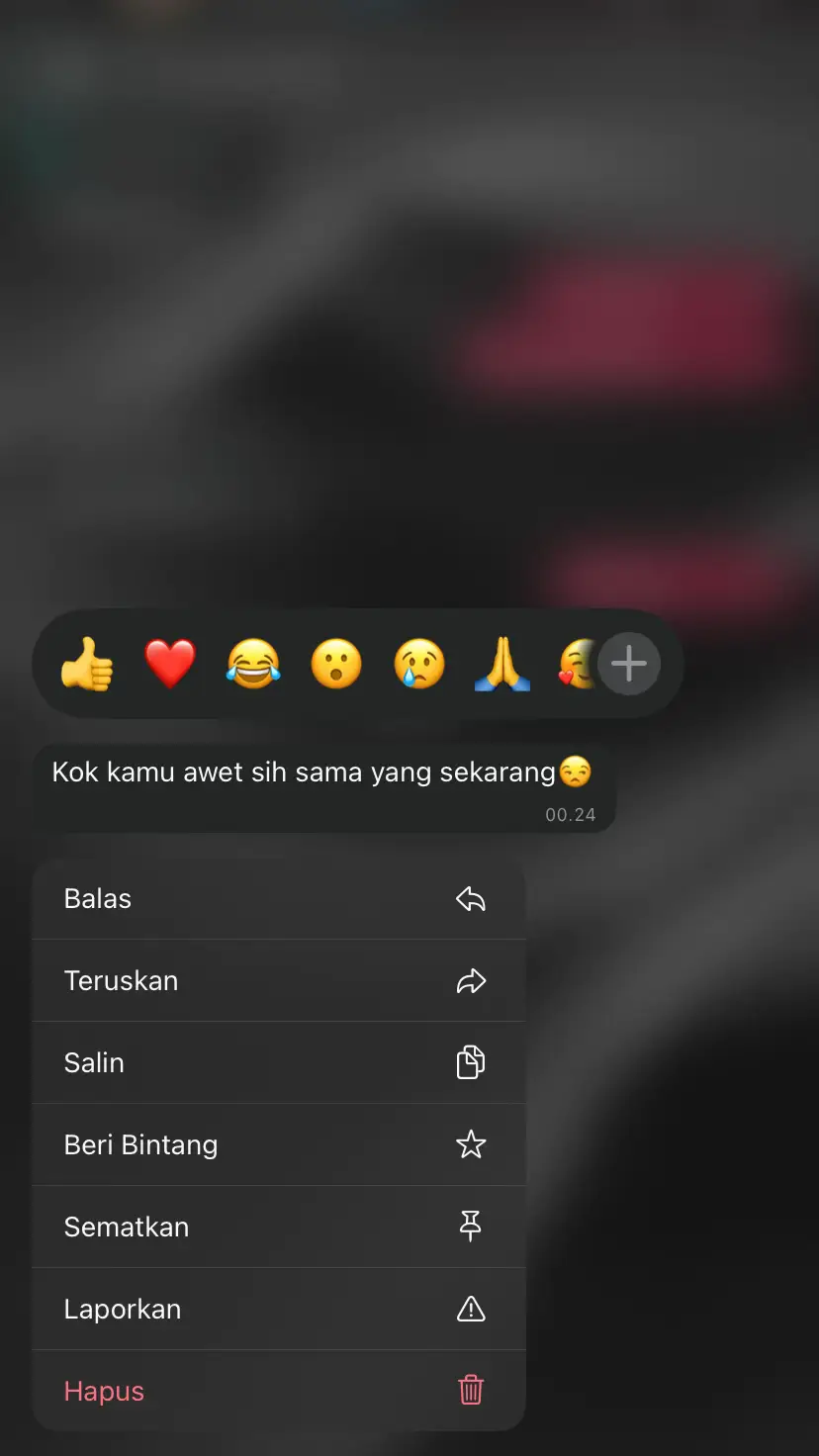The width and height of the screenshot is (819, 1456).
Task: Click the reply arrow icon next to Balas
Action: coord(472,899)
